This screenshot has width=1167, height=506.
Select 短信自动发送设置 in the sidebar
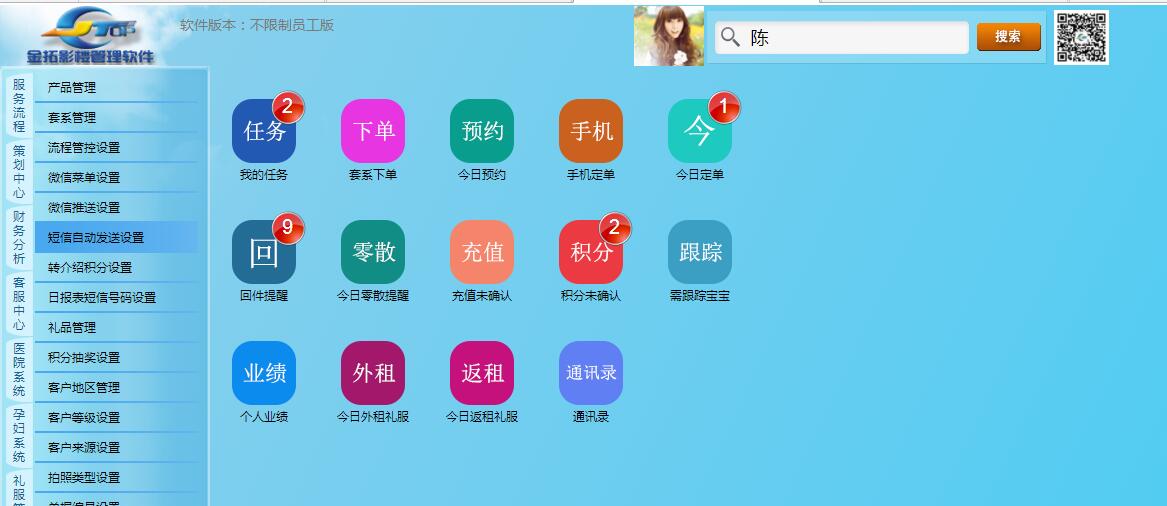[96, 238]
